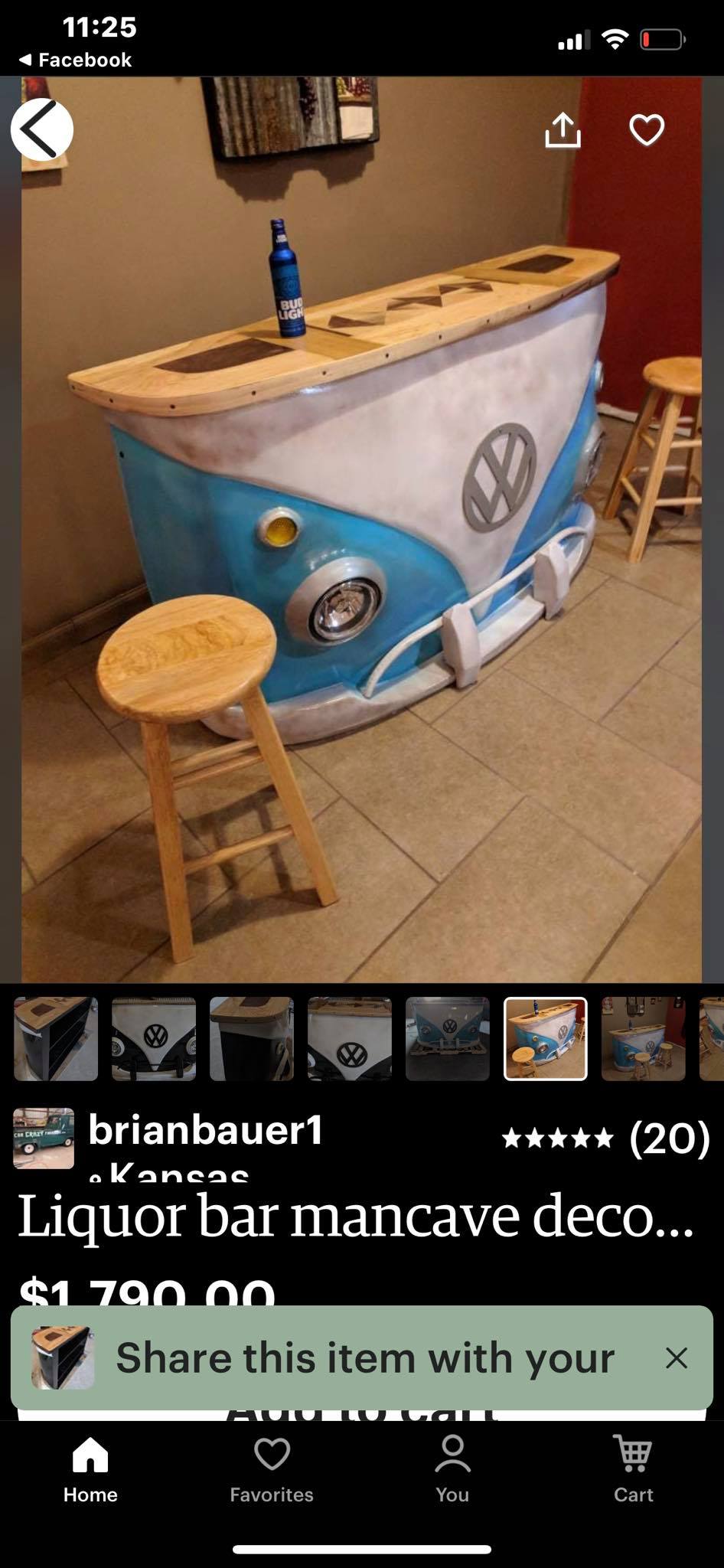The width and height of the screenshot is (724, 1568).
Task: Open the fourth thumbnail with the VW emblem close-up
Action: point(350,1039)
